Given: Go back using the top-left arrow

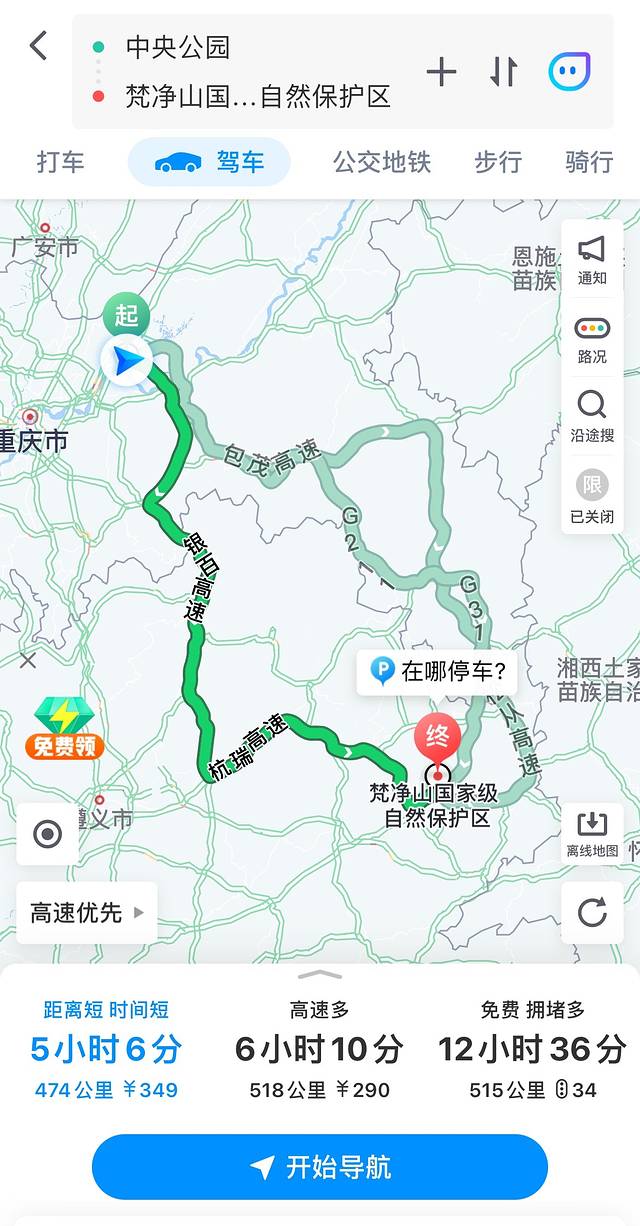Looking at the screenshot, I should tap(38, 46).
